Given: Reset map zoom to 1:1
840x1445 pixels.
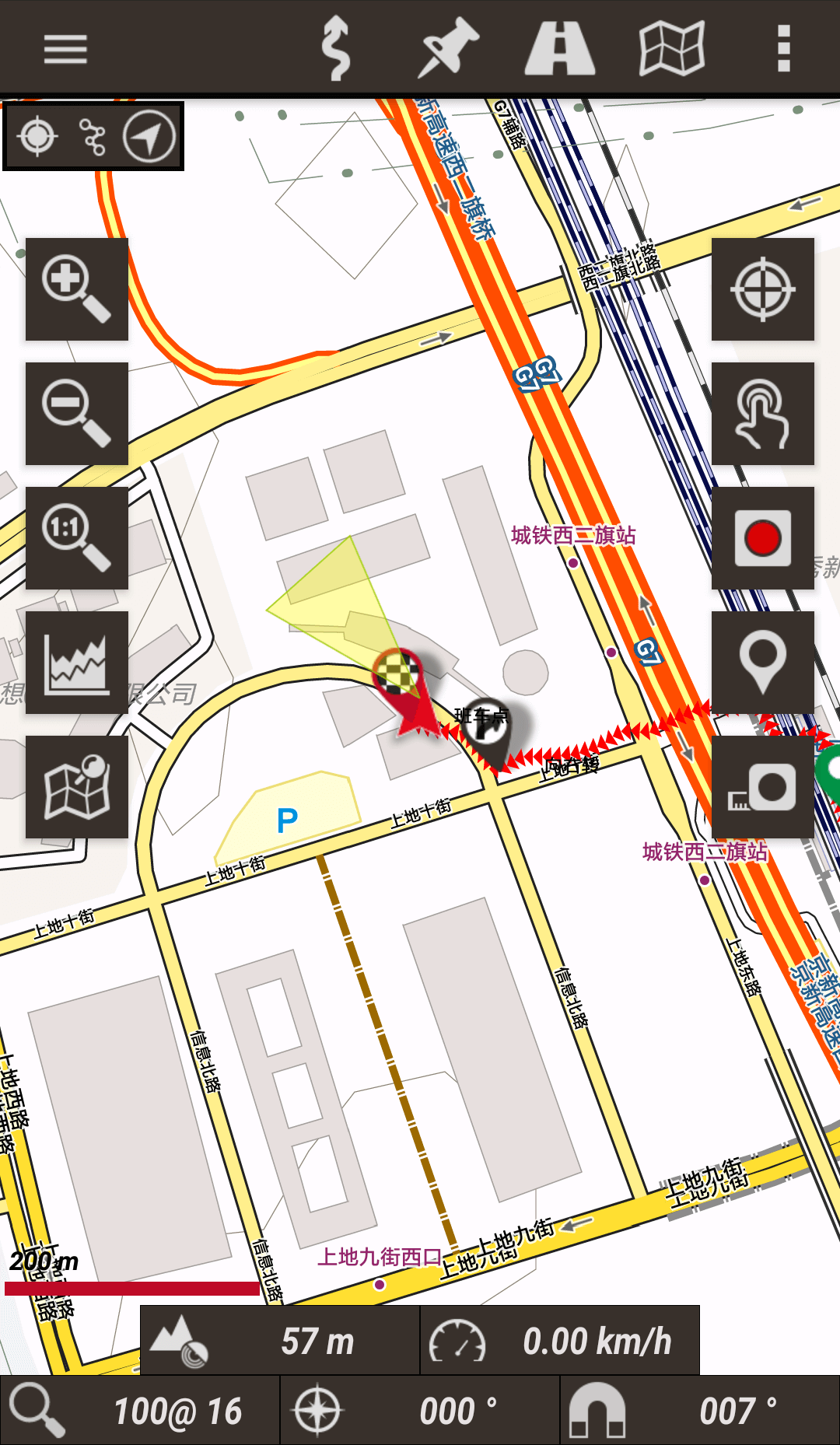Looking at the screenshot, I should point(76,537).
